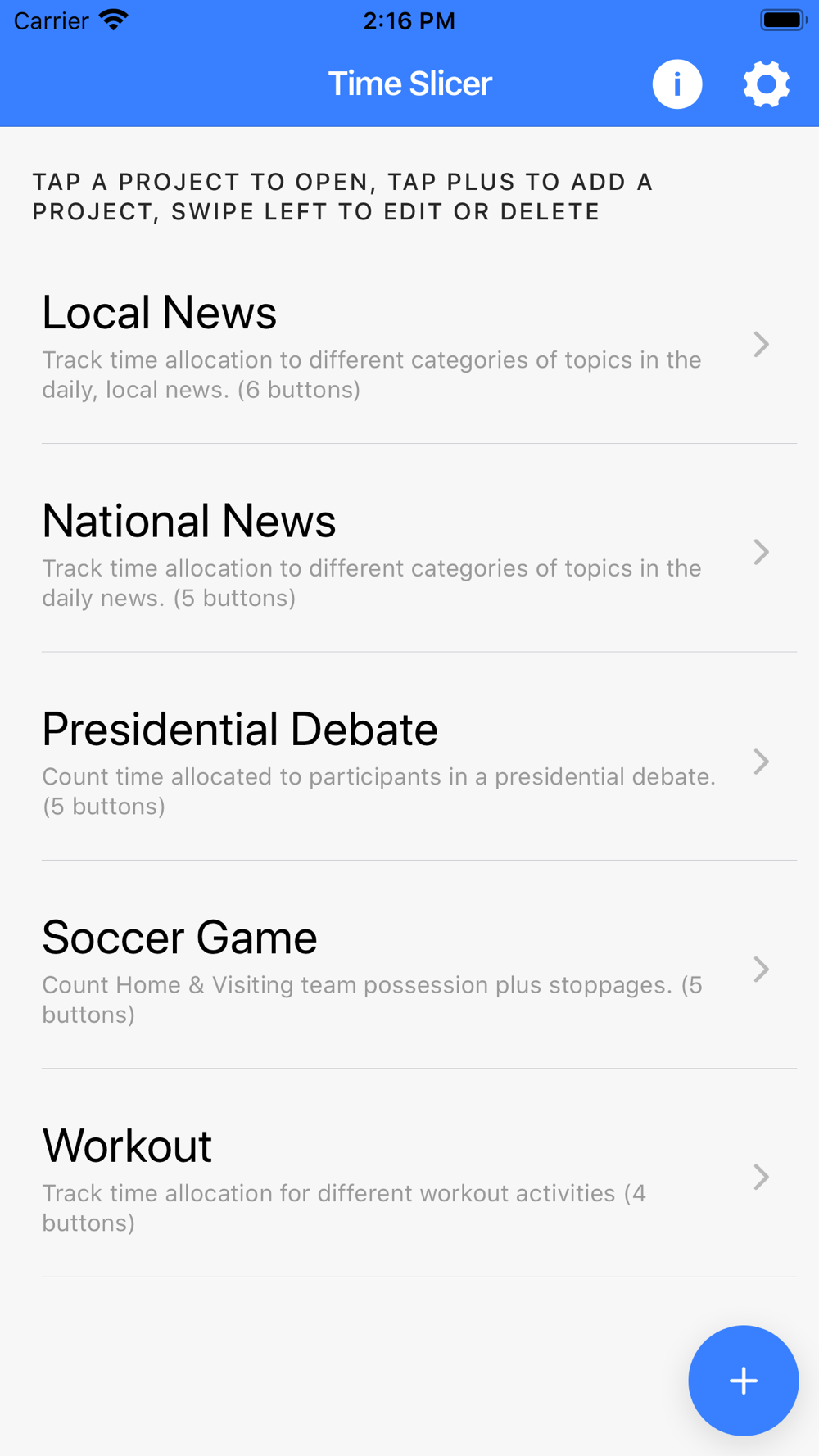The height and width of the screenshot is (1456, 819).
Task: Open the Presidential Debate project
Action: click(409, 757)
